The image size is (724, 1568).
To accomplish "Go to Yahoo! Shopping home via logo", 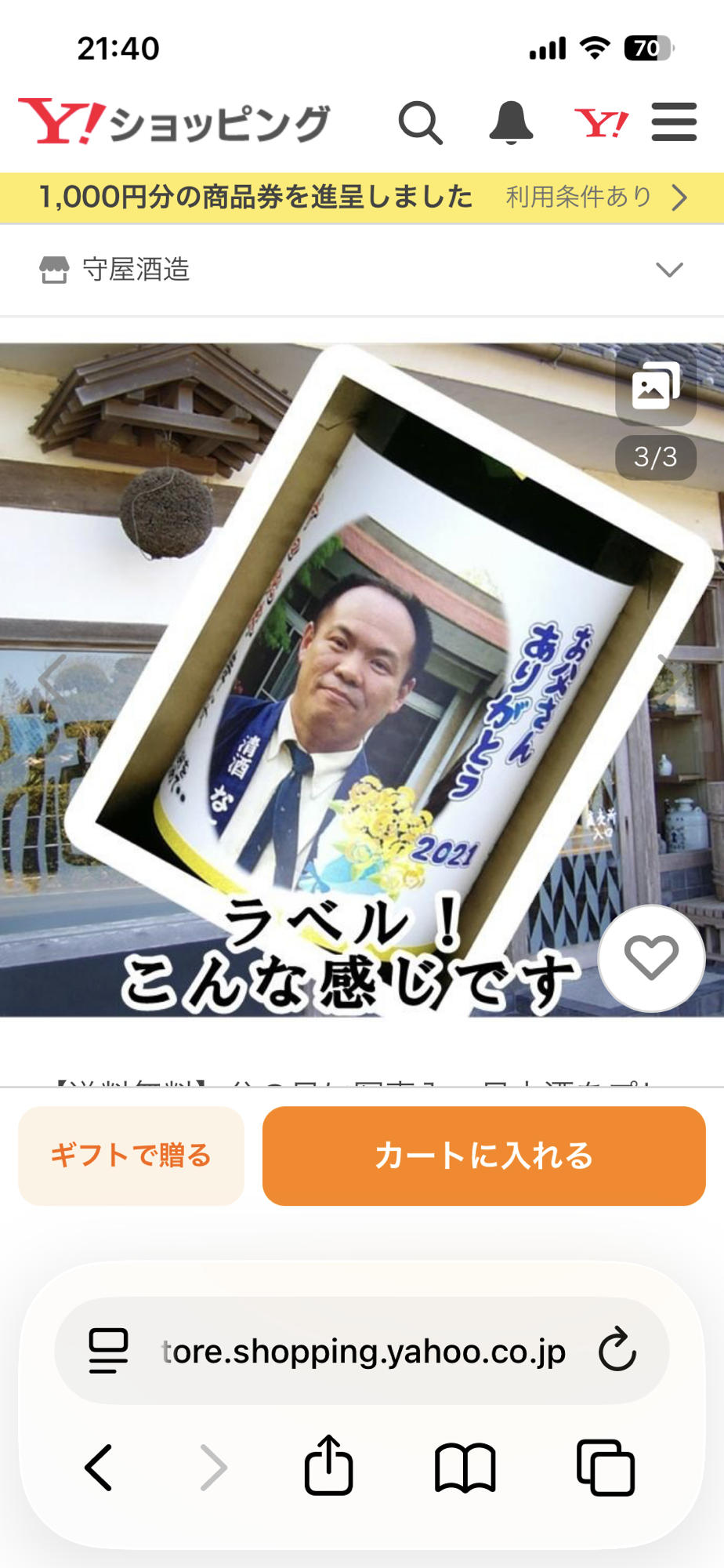I will pyautogui.click(x=174, y=123).
